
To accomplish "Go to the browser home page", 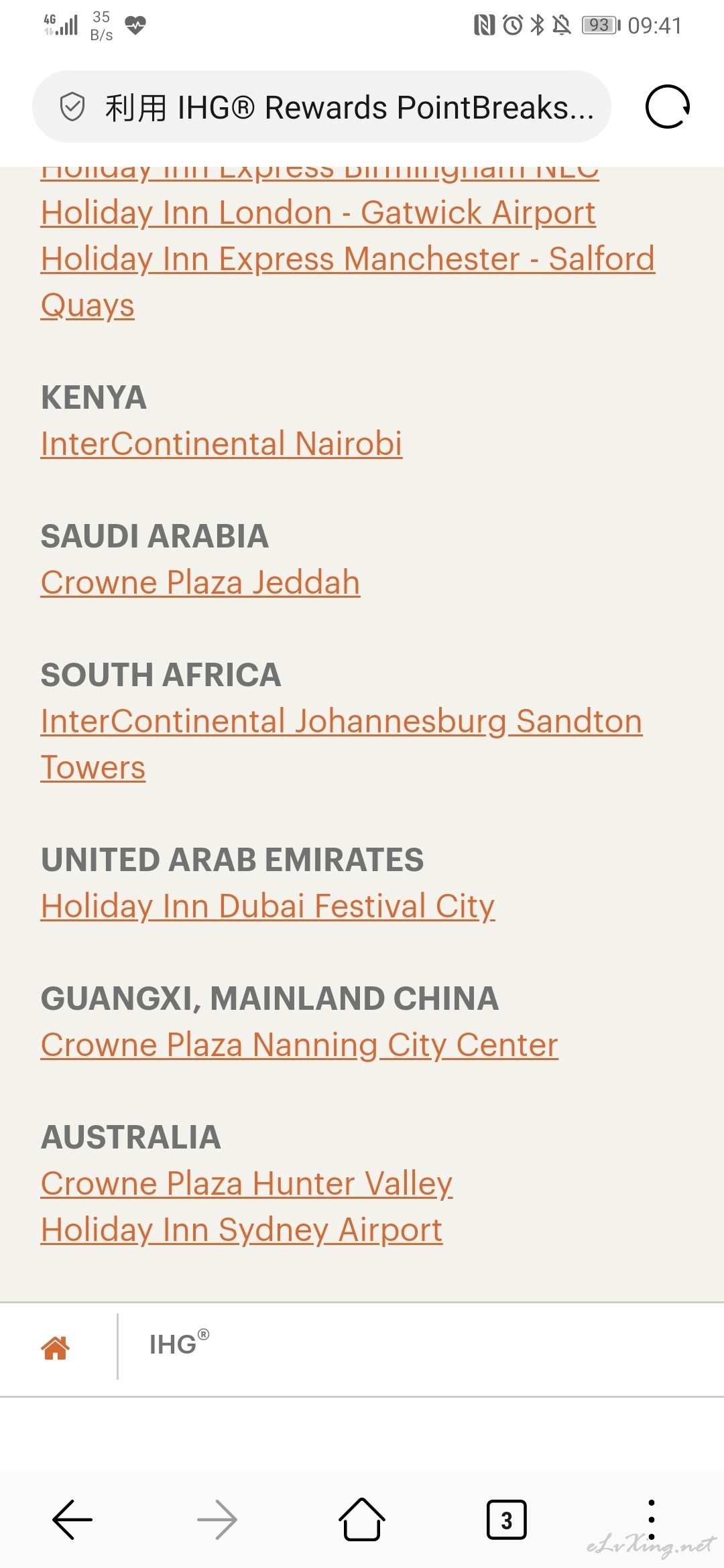I will (362, 1519).
